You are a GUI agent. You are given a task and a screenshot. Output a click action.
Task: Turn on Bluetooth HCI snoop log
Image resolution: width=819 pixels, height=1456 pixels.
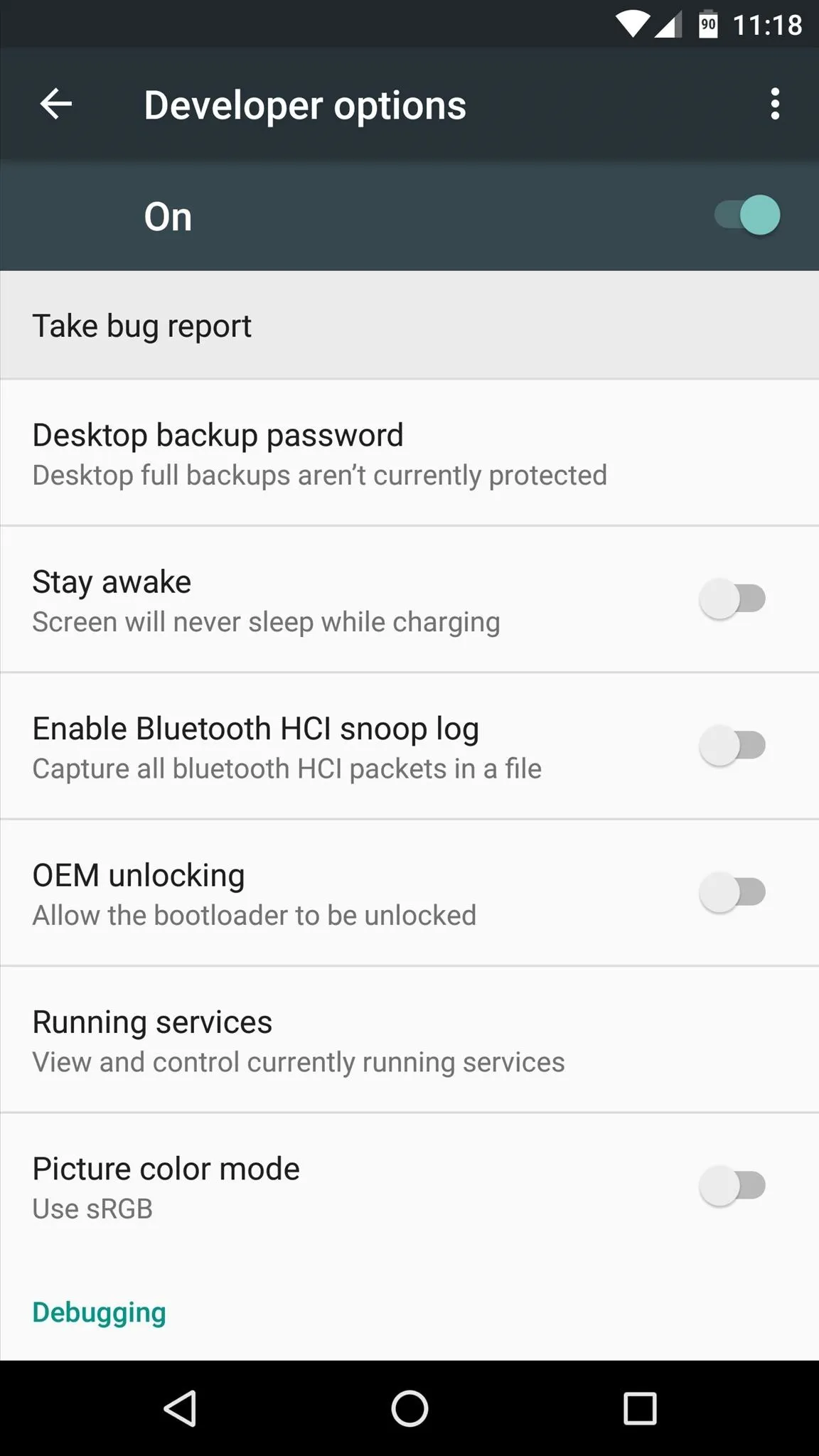[732, 745]
